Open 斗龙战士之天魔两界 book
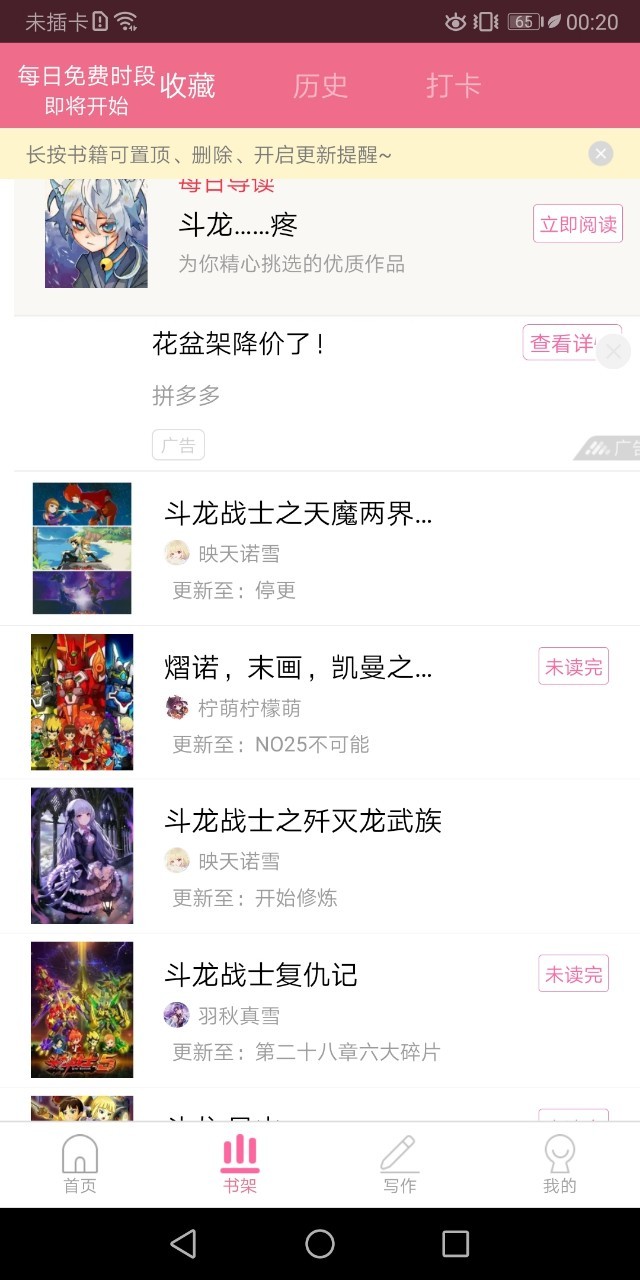Viewport: 640px width, 1280px height. point(320,549)
